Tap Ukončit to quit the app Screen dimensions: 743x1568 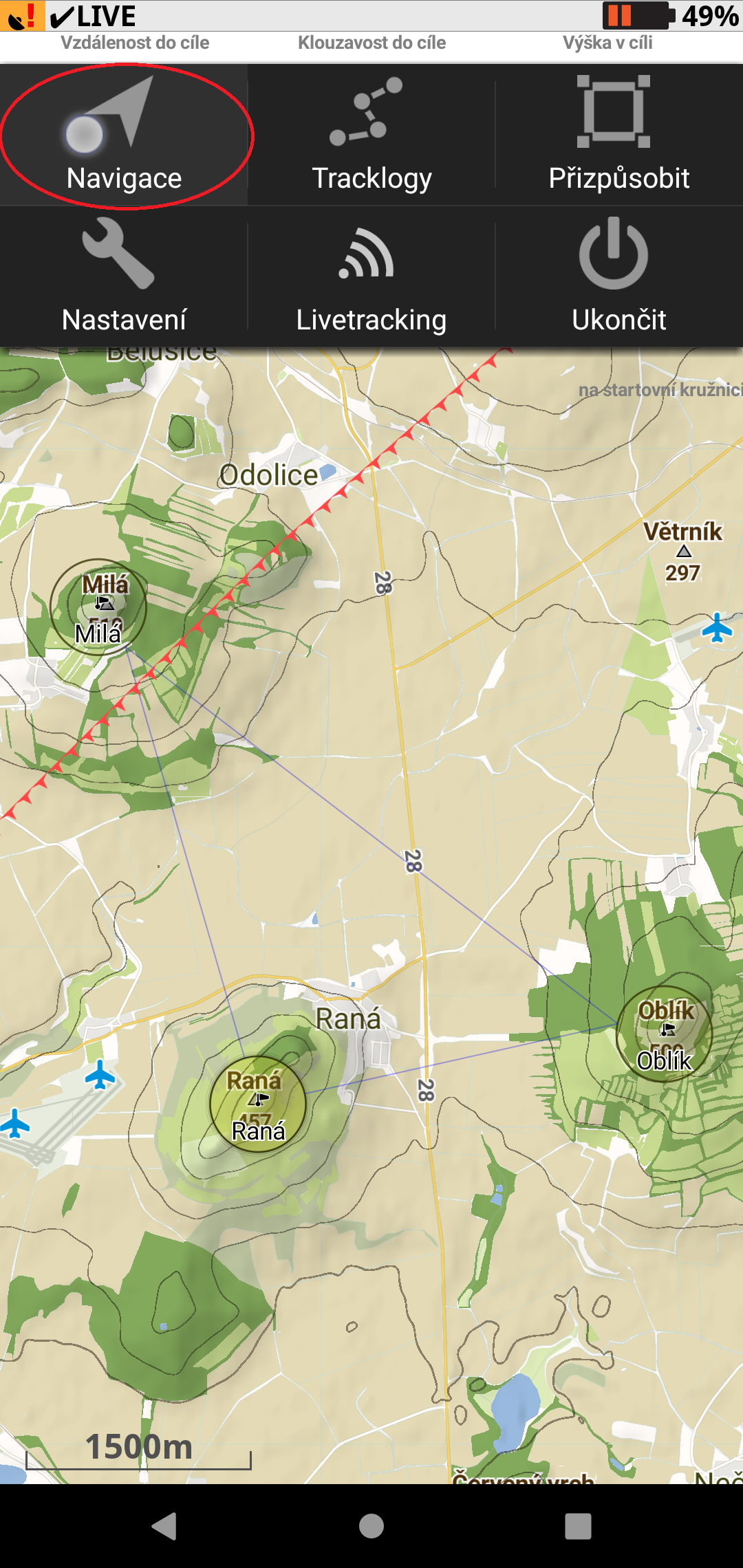tap(619, 276)
